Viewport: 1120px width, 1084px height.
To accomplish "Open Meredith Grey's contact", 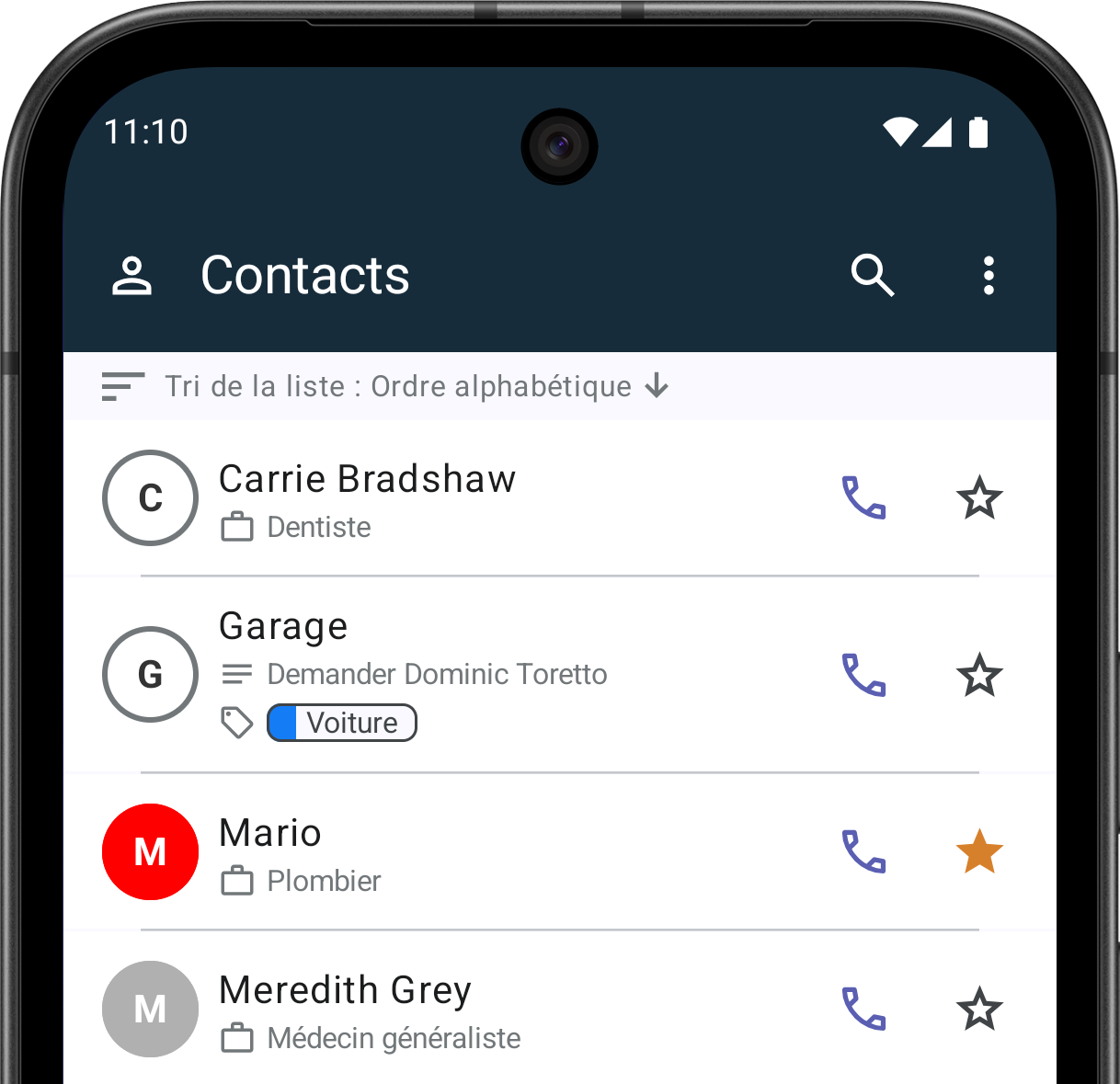I will pyautogui.click(x=345, y=991).
